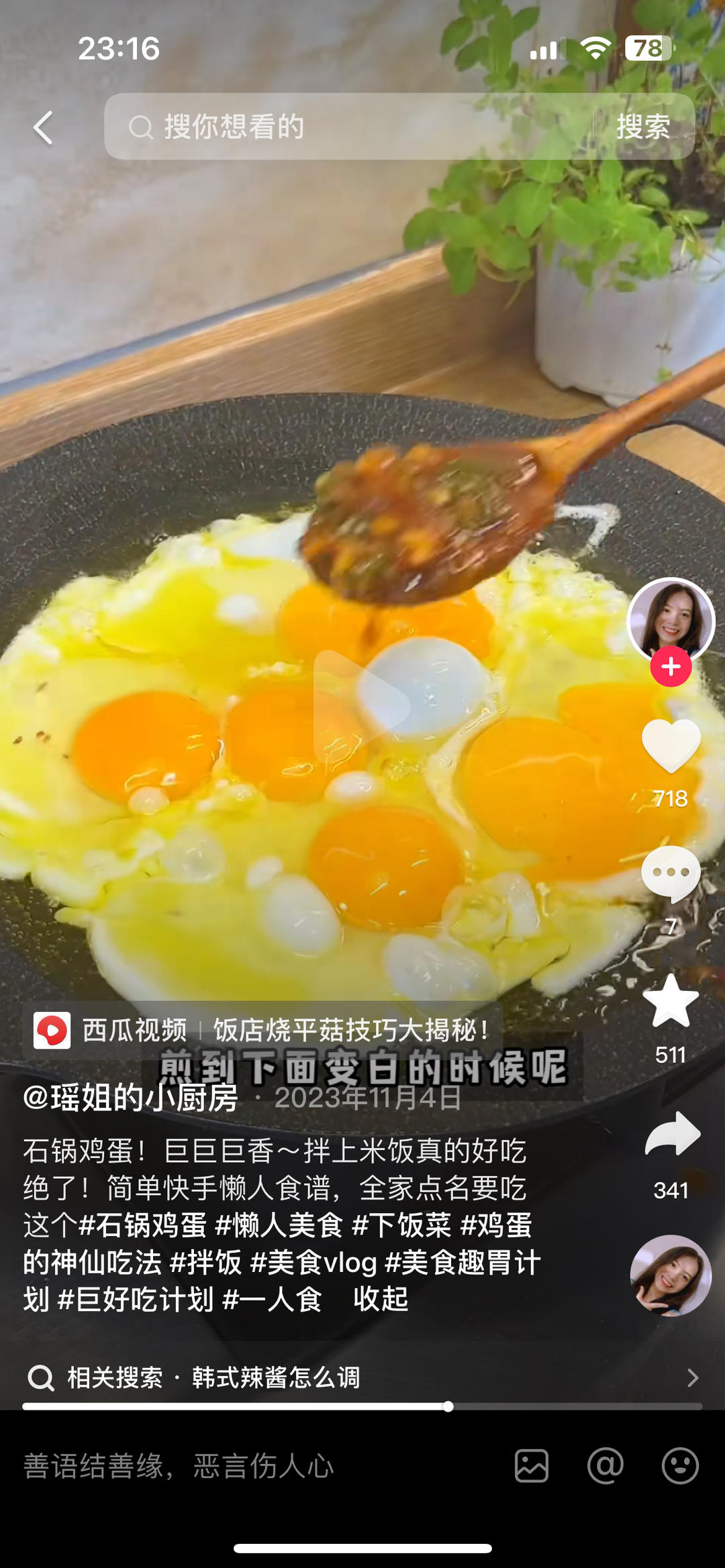The height and width of the screenshot is (1568, 725).
Task: Open related search 韩式辣酱怎么调
Action: 275,1377
